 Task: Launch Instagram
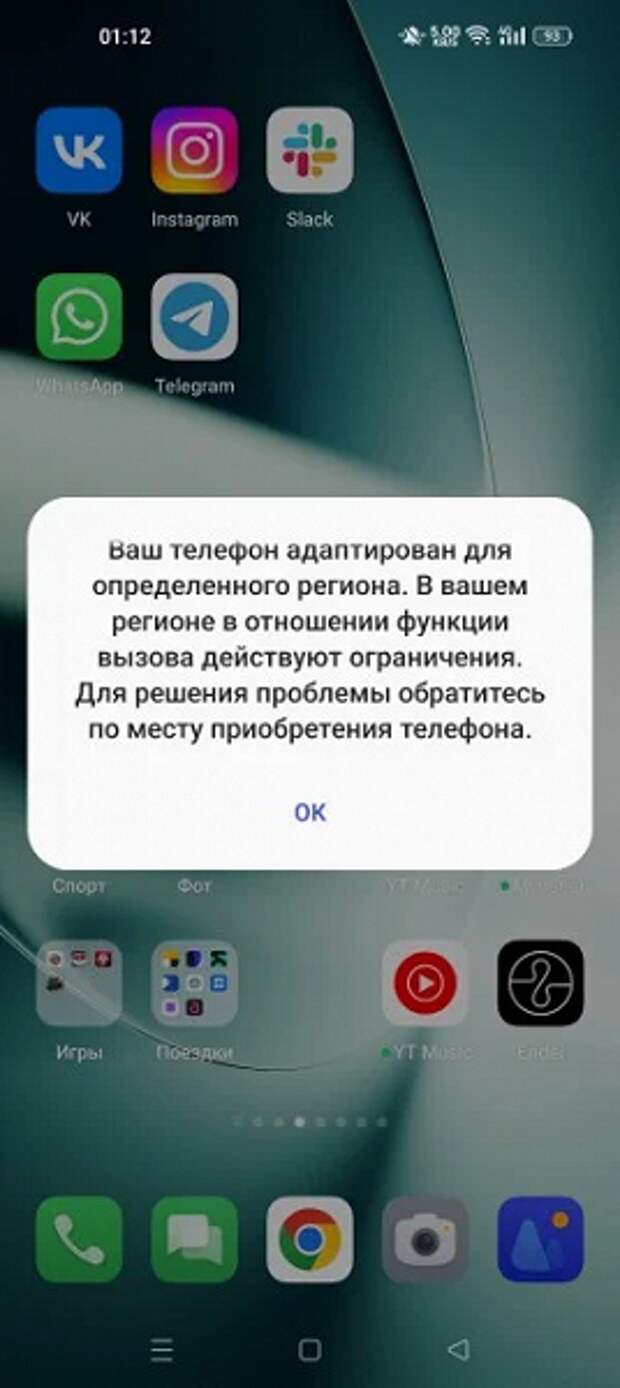coord(194,150)
